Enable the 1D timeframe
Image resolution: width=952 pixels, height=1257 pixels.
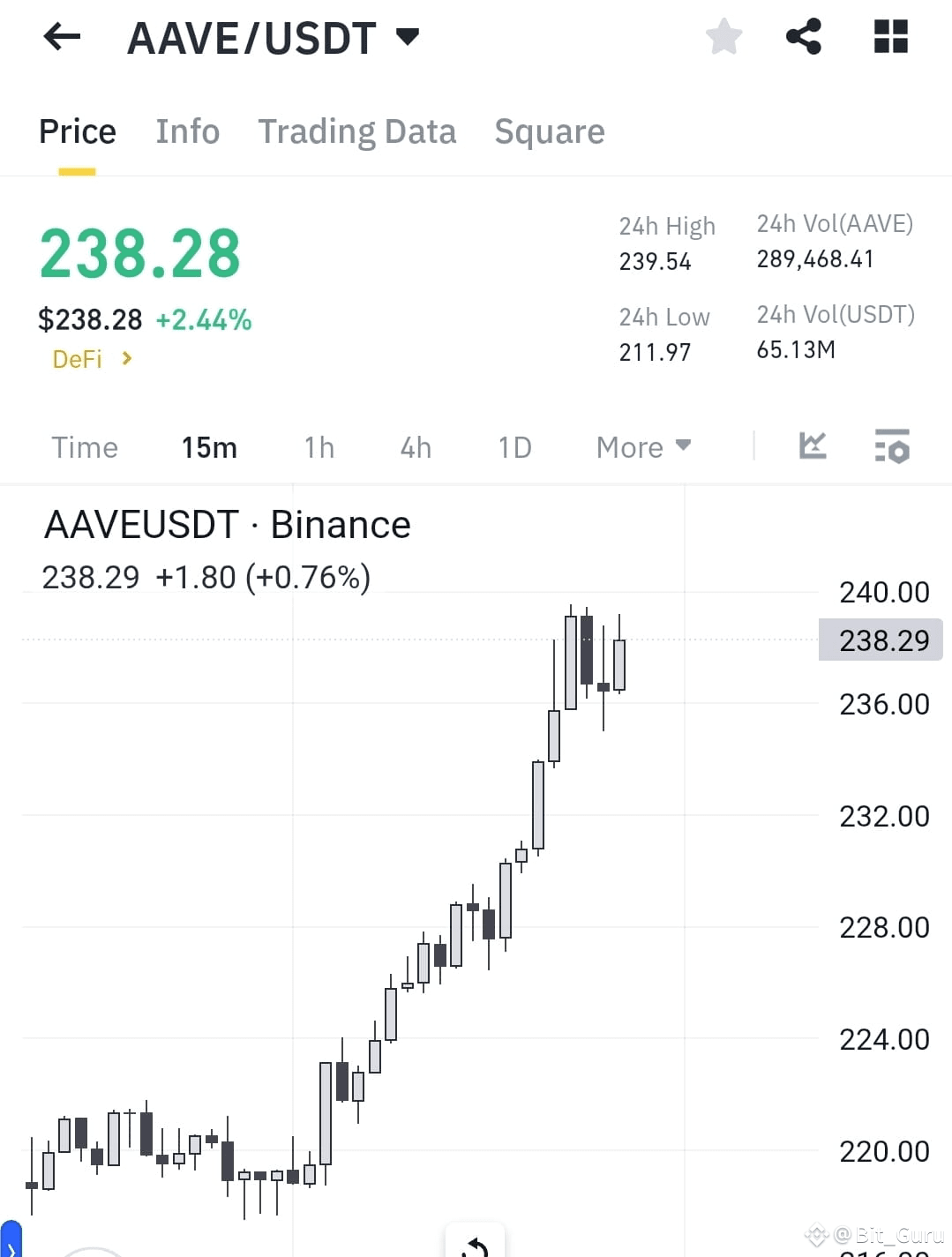click(513, 447)
